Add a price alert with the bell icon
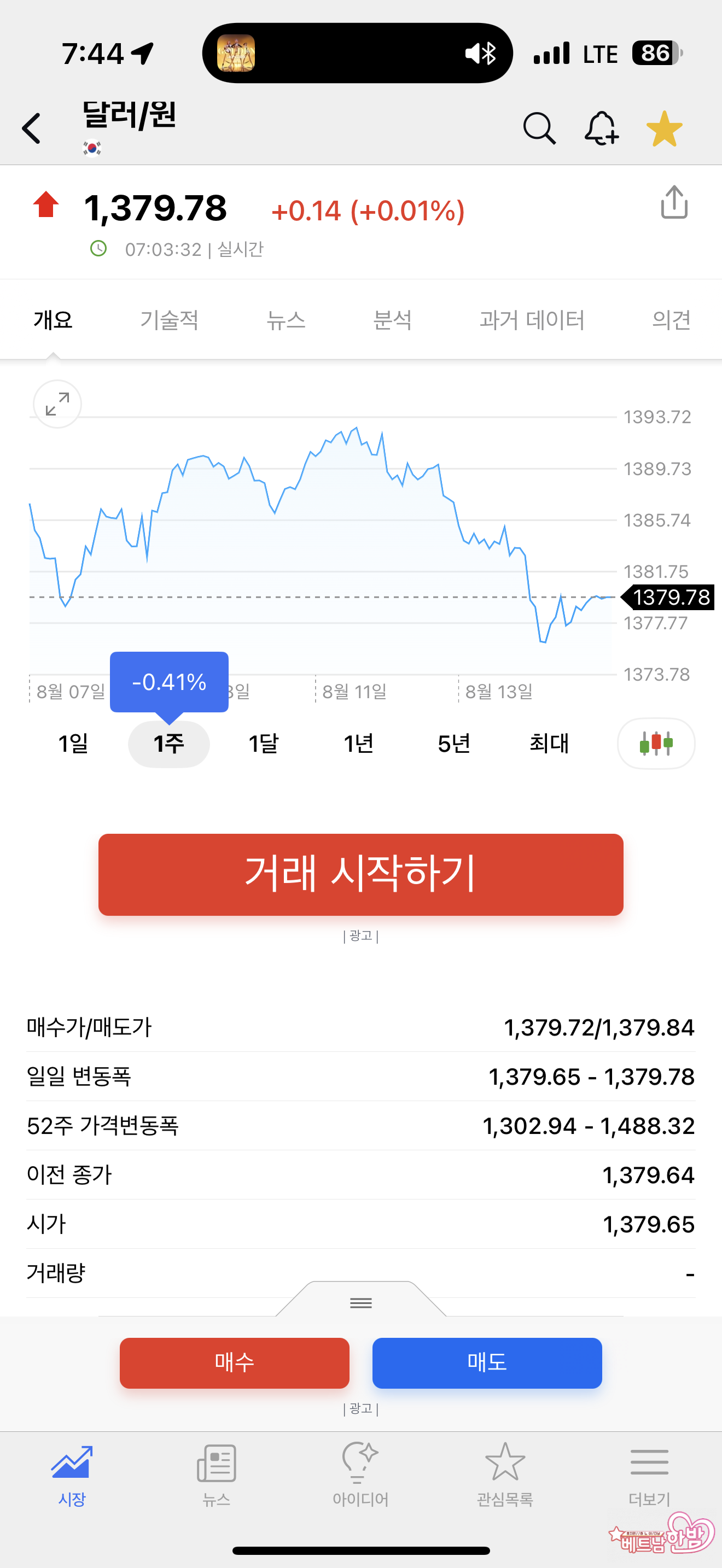The image size is (722, 1568). click(601, 128)
